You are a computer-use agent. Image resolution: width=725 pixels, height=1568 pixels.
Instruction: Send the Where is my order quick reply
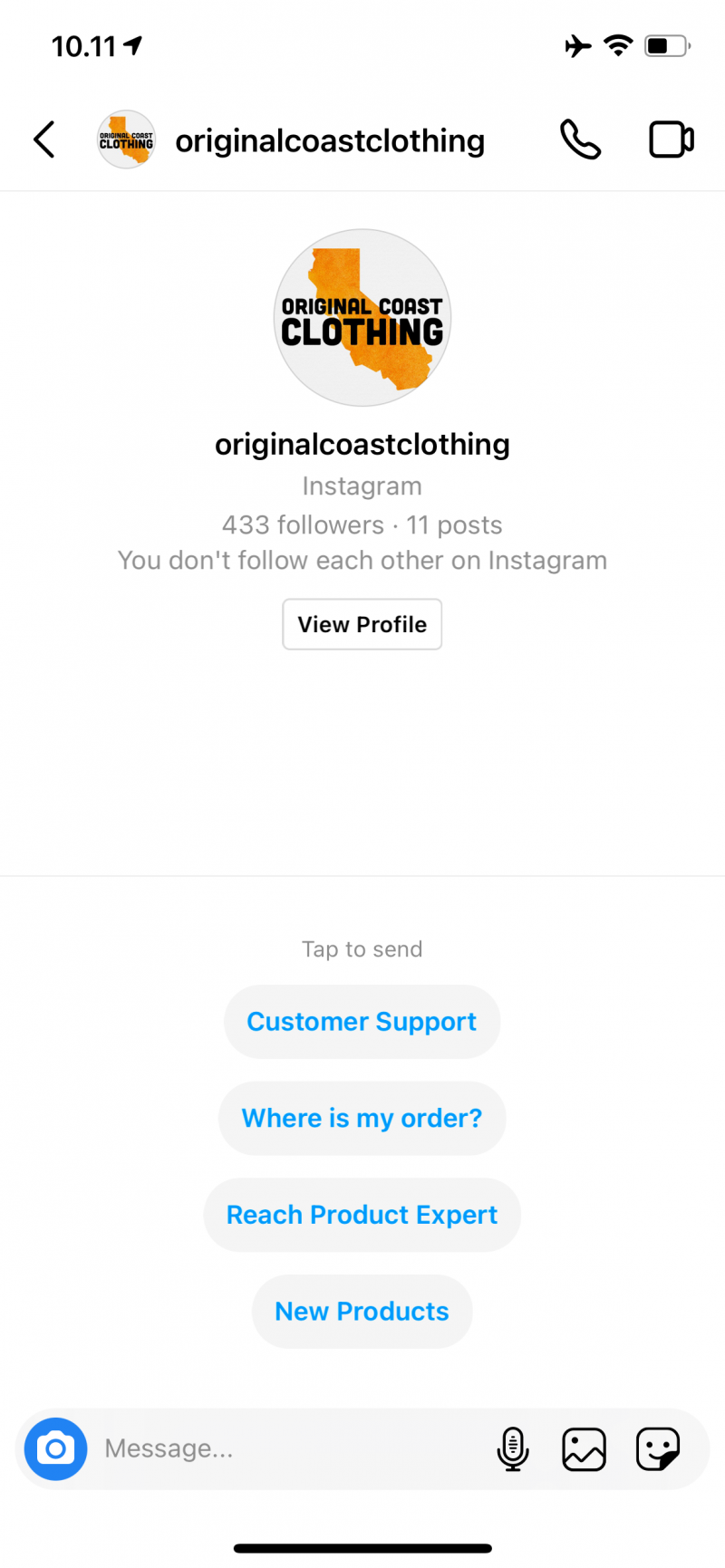[362, 1118]
